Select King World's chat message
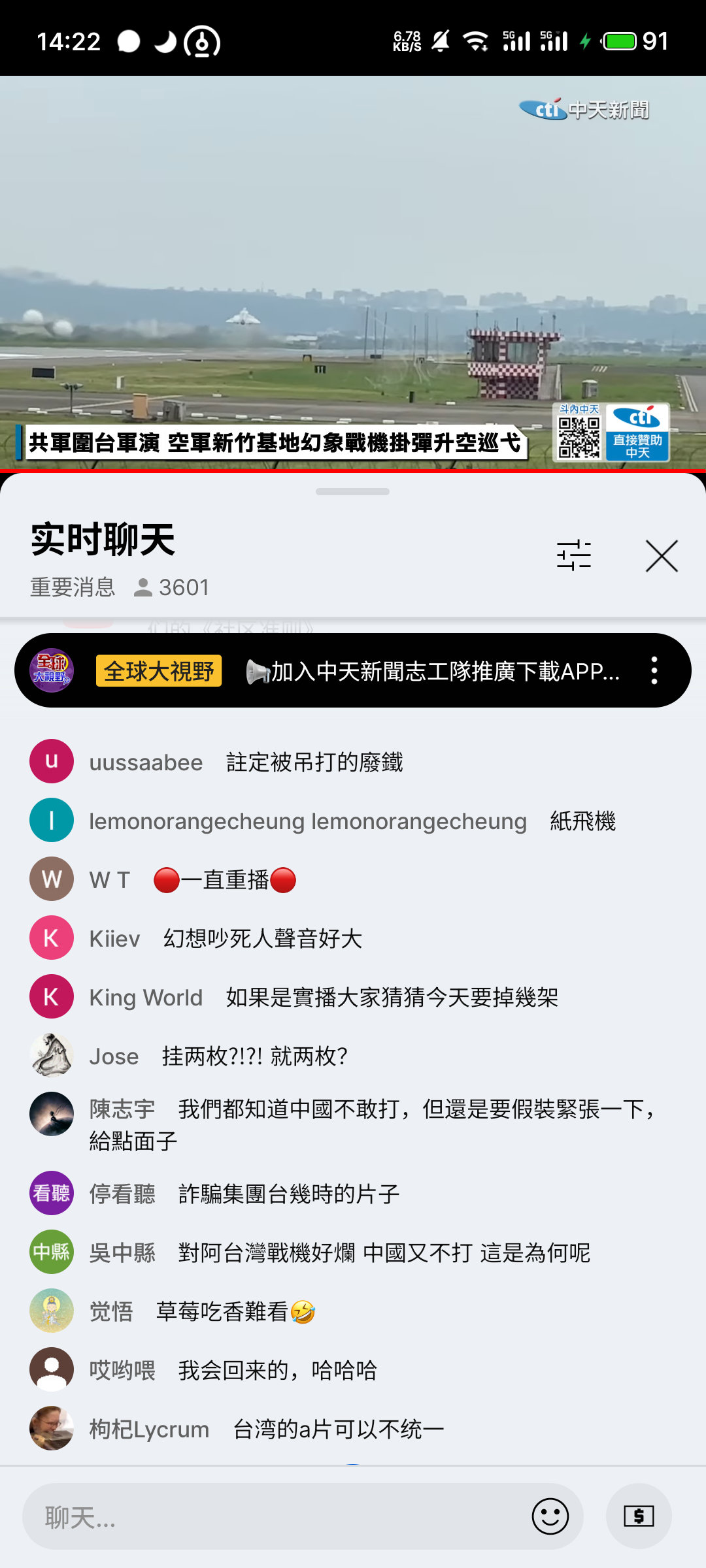Screen dimensions: 706x1568 tap(391, 998)
